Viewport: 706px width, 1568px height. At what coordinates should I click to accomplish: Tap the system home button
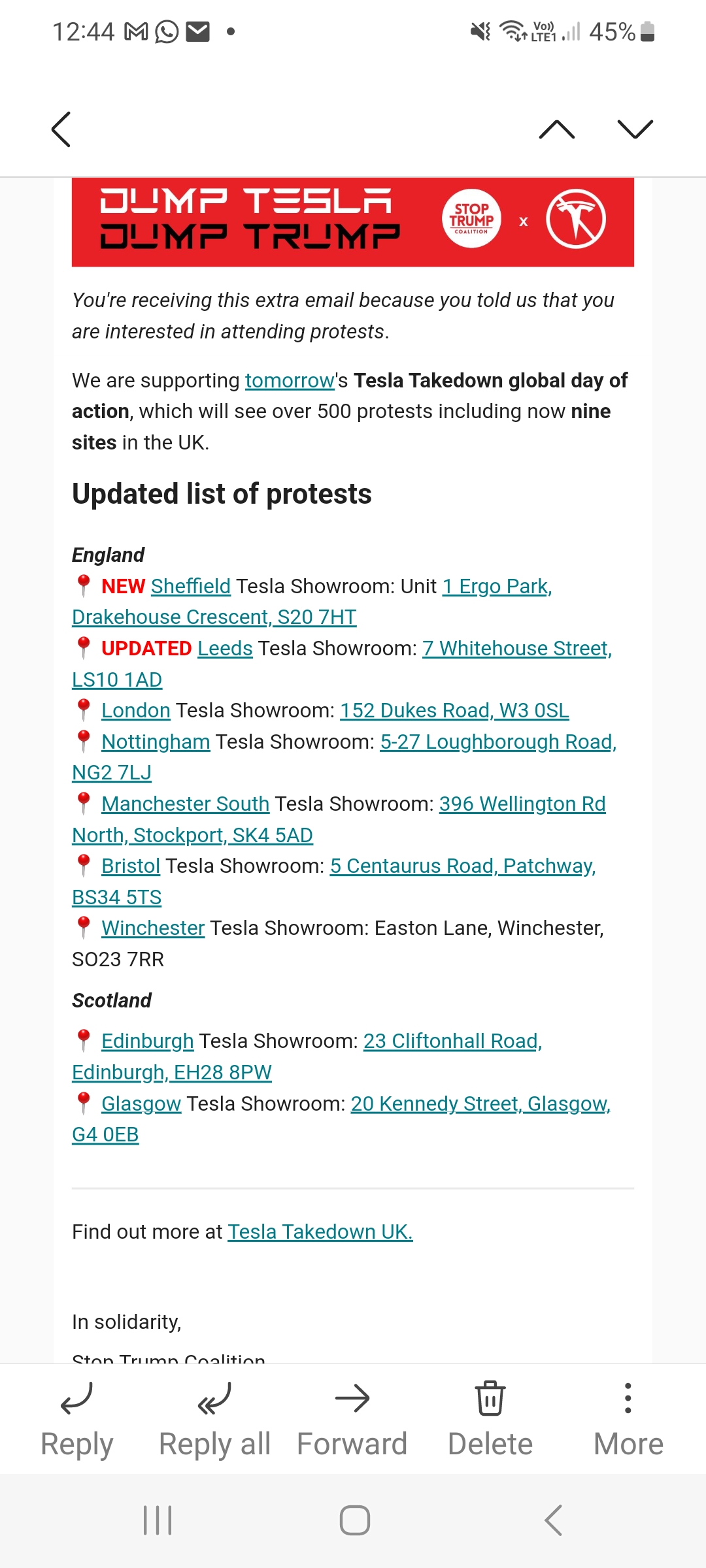tap(355, 1520)
